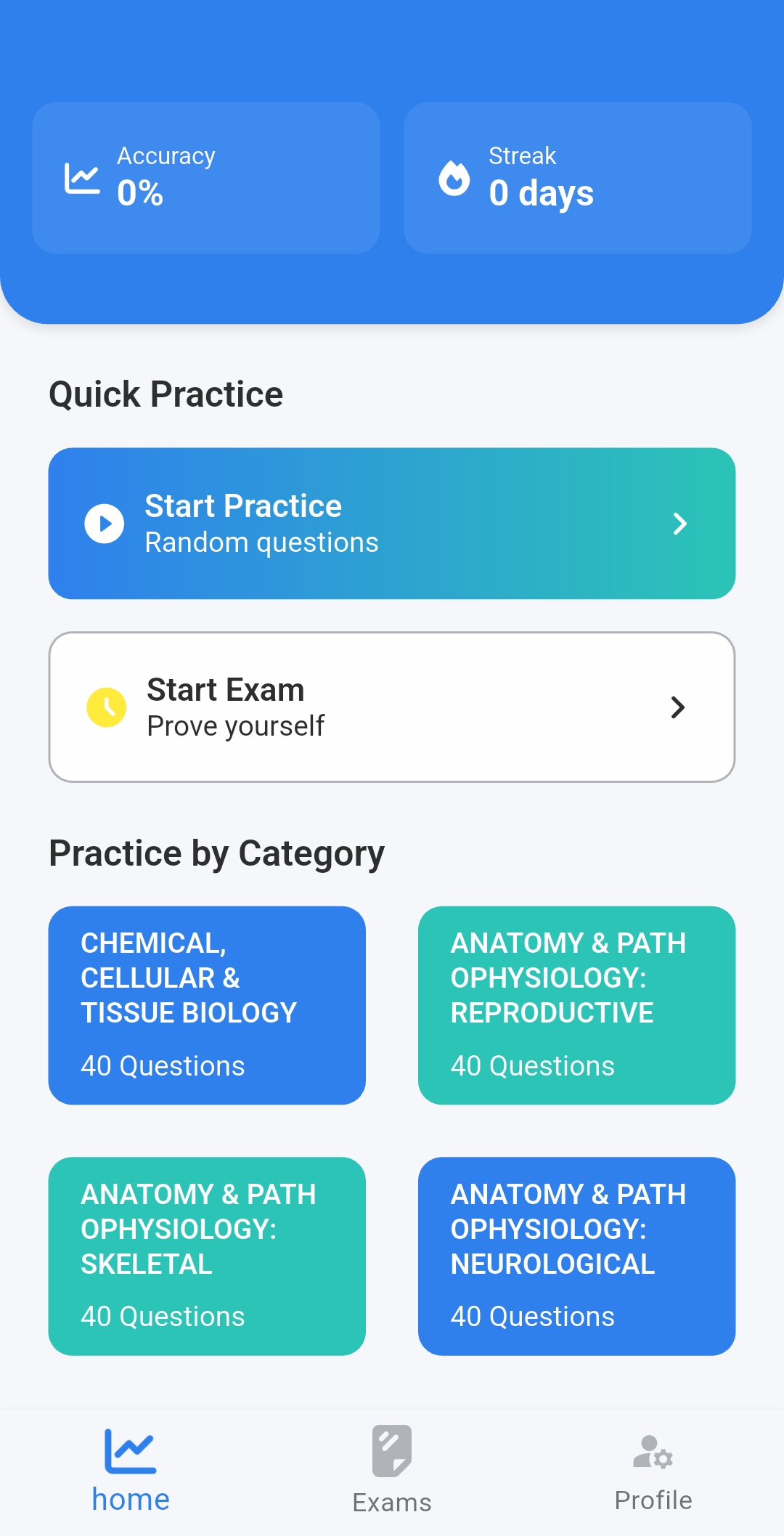
Task: Choose the Neurological anatomy category card
Action: coord(576,1256)
